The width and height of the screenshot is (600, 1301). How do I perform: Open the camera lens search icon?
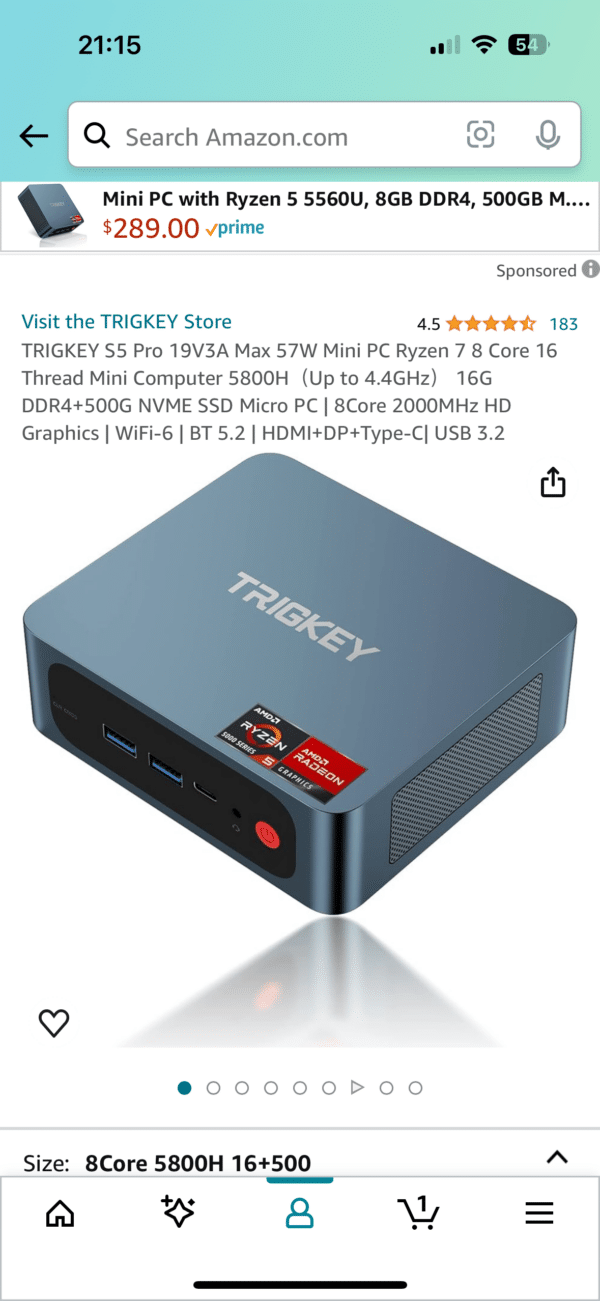click(x=481, y=135)
